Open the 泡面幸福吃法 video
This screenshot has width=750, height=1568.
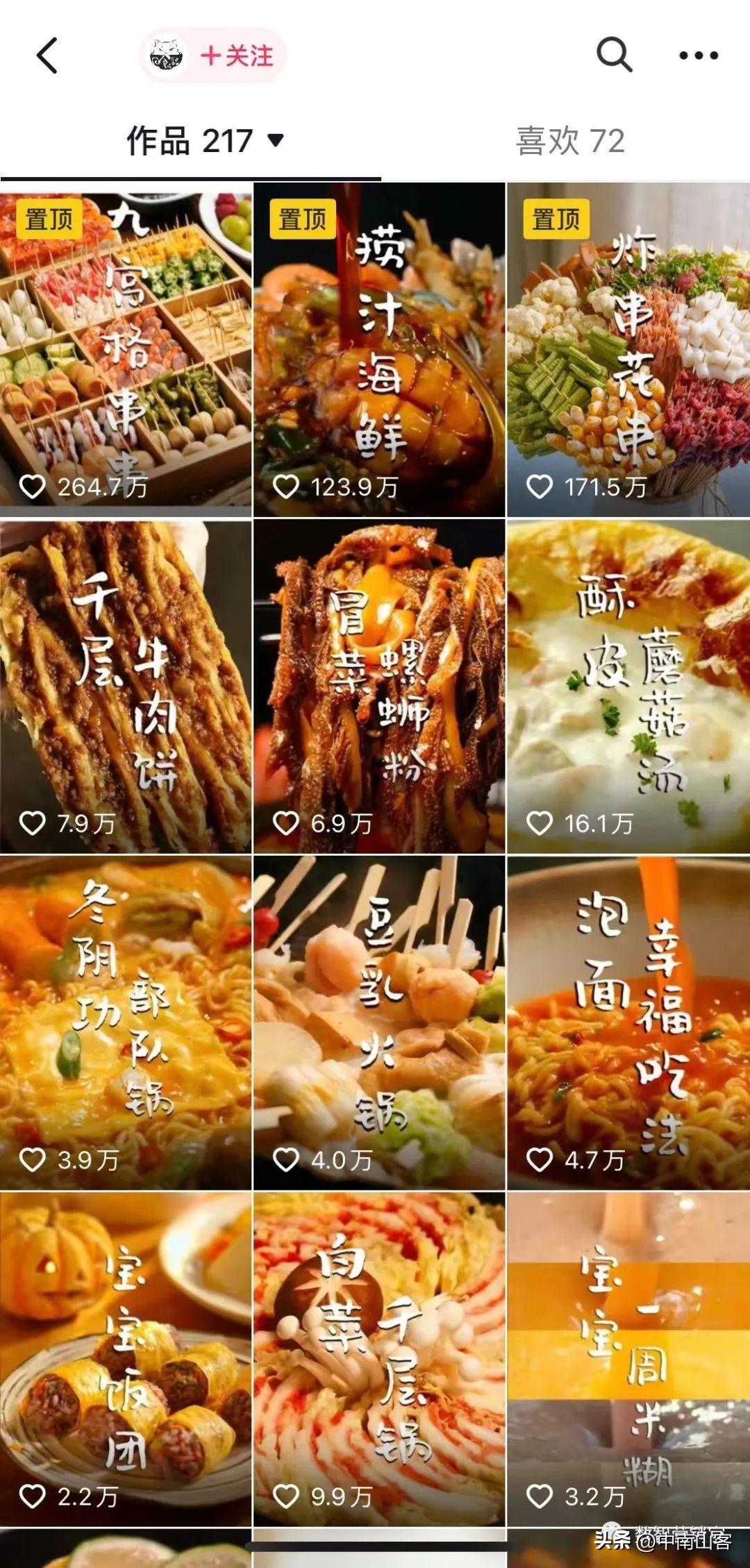pos(628,1022)
